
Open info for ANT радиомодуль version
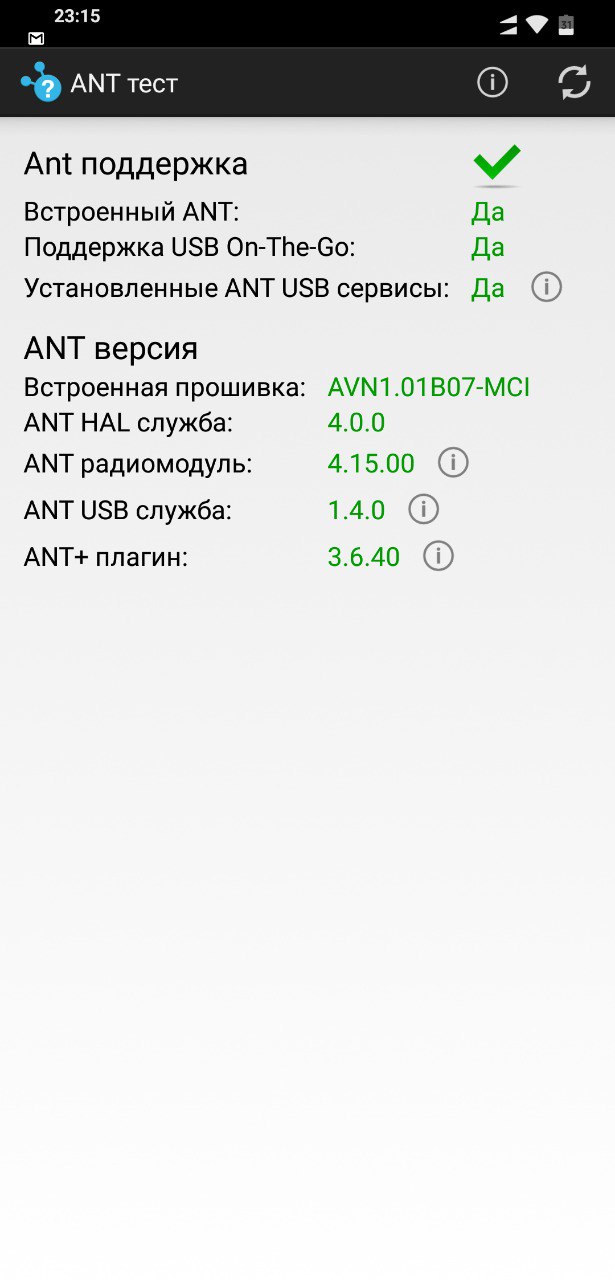(453, 463)
